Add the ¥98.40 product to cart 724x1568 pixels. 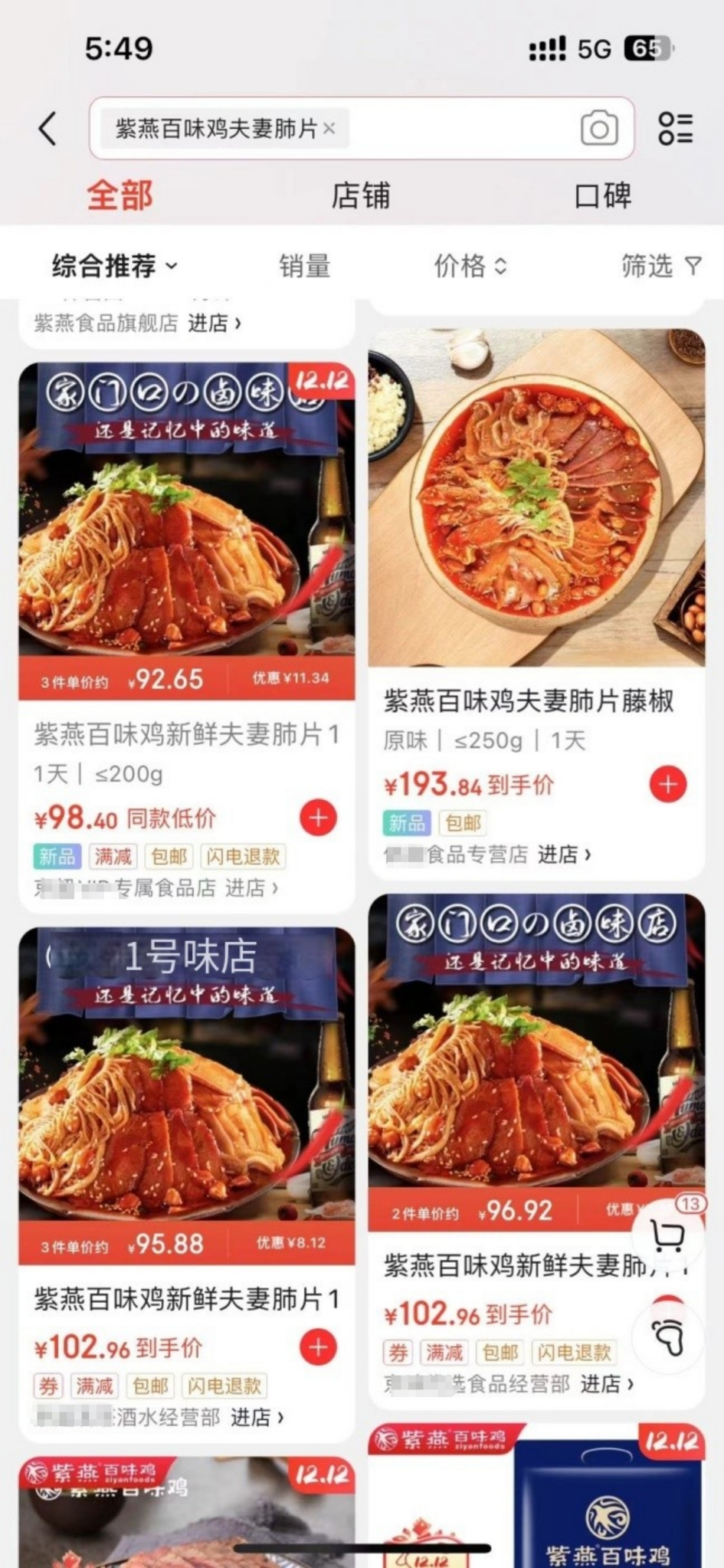click(318, 818)
